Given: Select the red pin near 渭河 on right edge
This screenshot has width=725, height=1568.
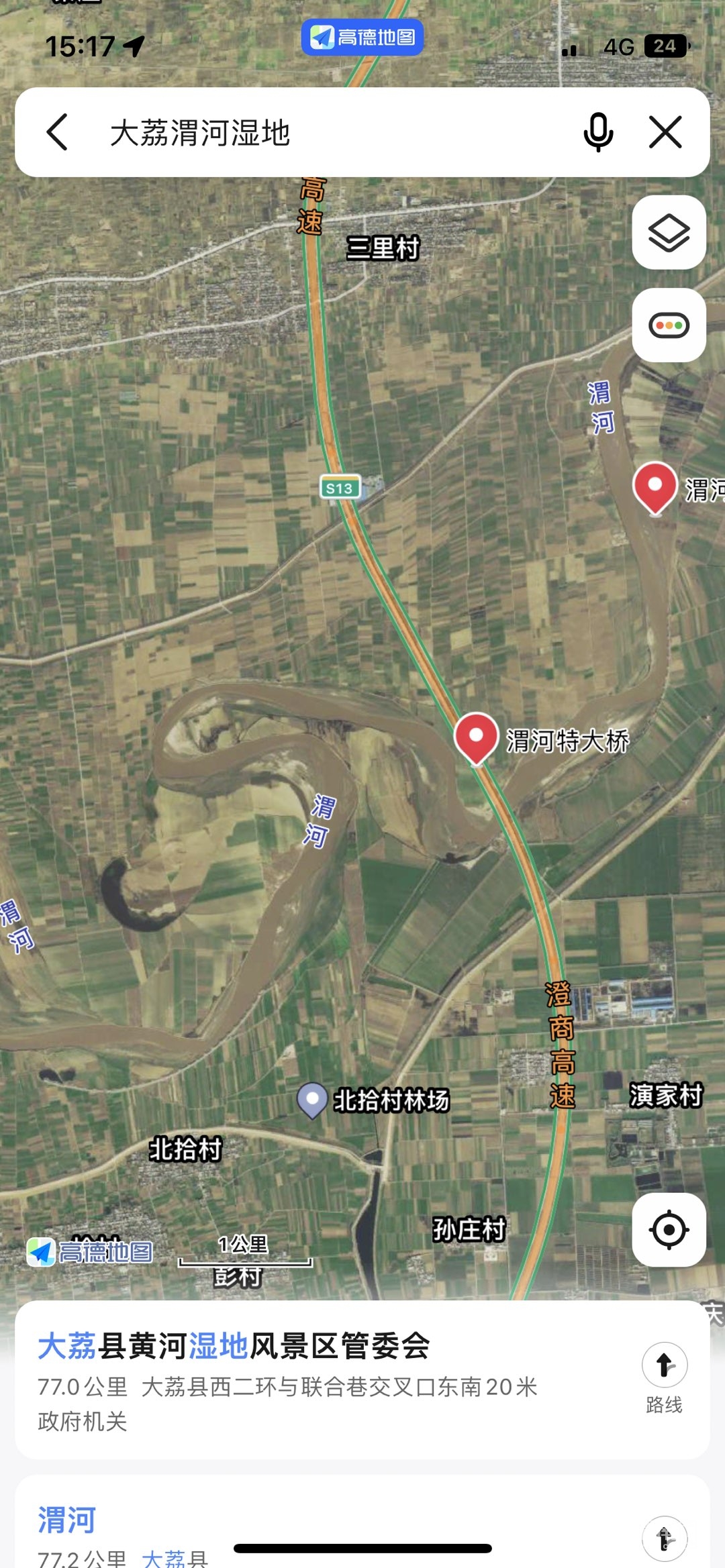Looking at the screenshot, I should tap(655, 487).
